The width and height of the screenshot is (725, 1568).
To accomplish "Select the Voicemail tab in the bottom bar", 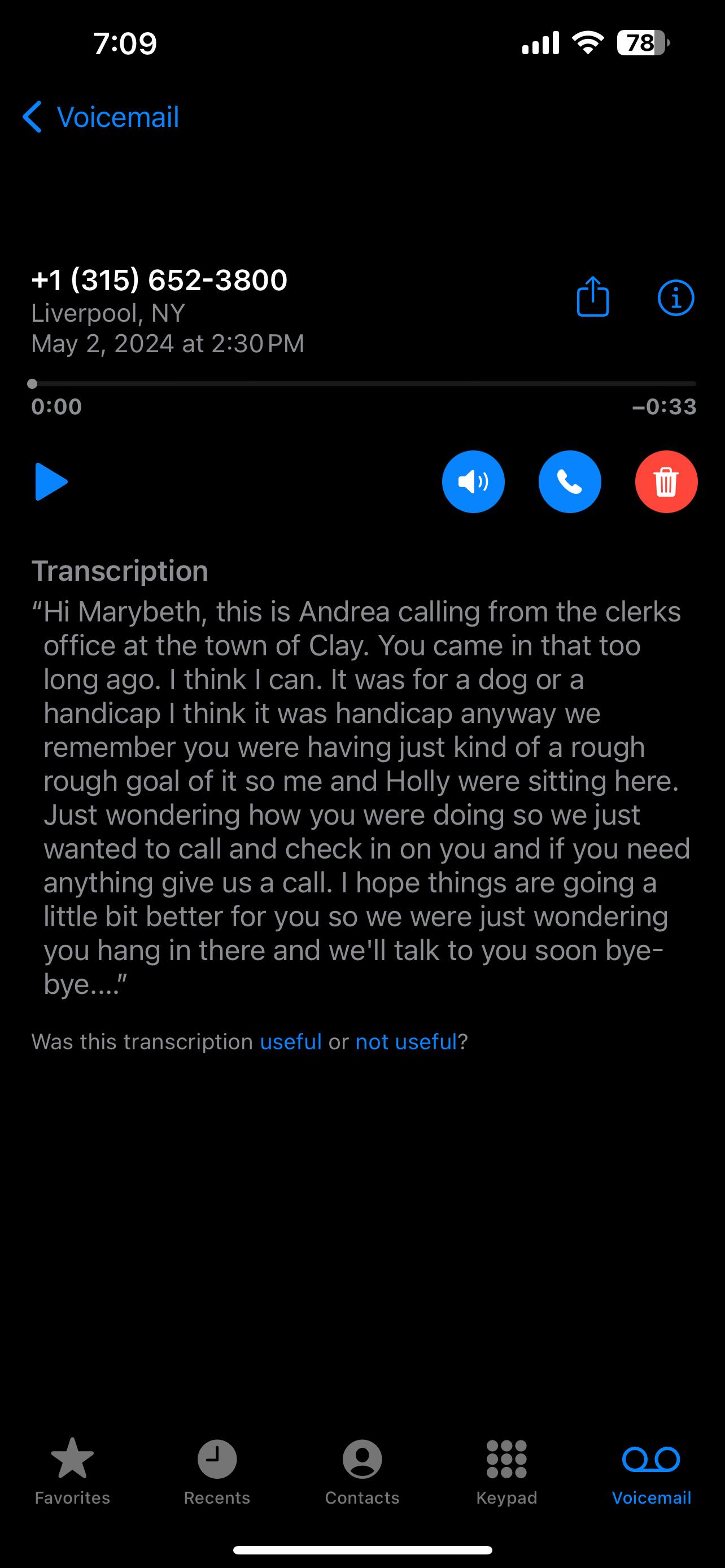I will click(652, 1472).
